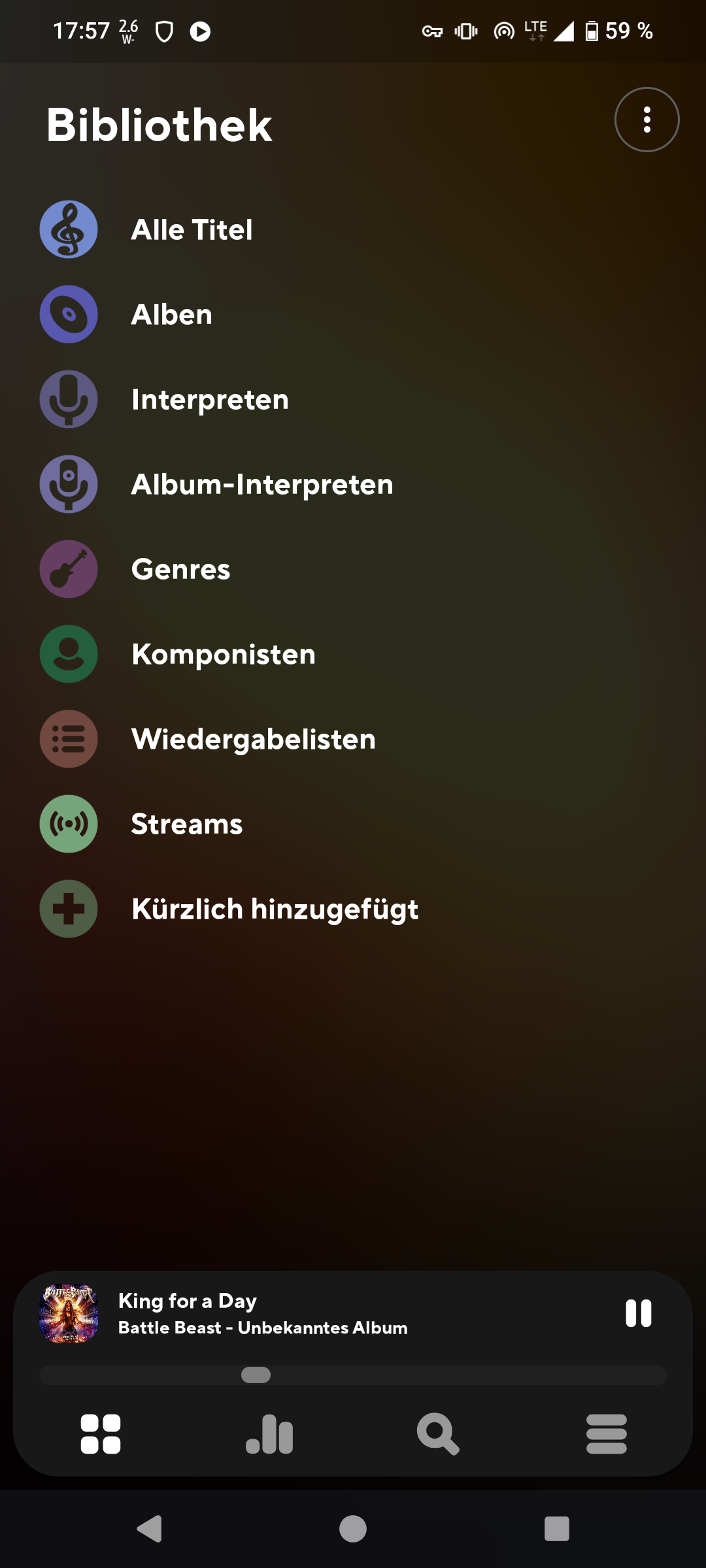The height and width of the screenshot is (1568, 706).
Task: Show Kürzlich hinzugefügt tracks
Action: 275,909
